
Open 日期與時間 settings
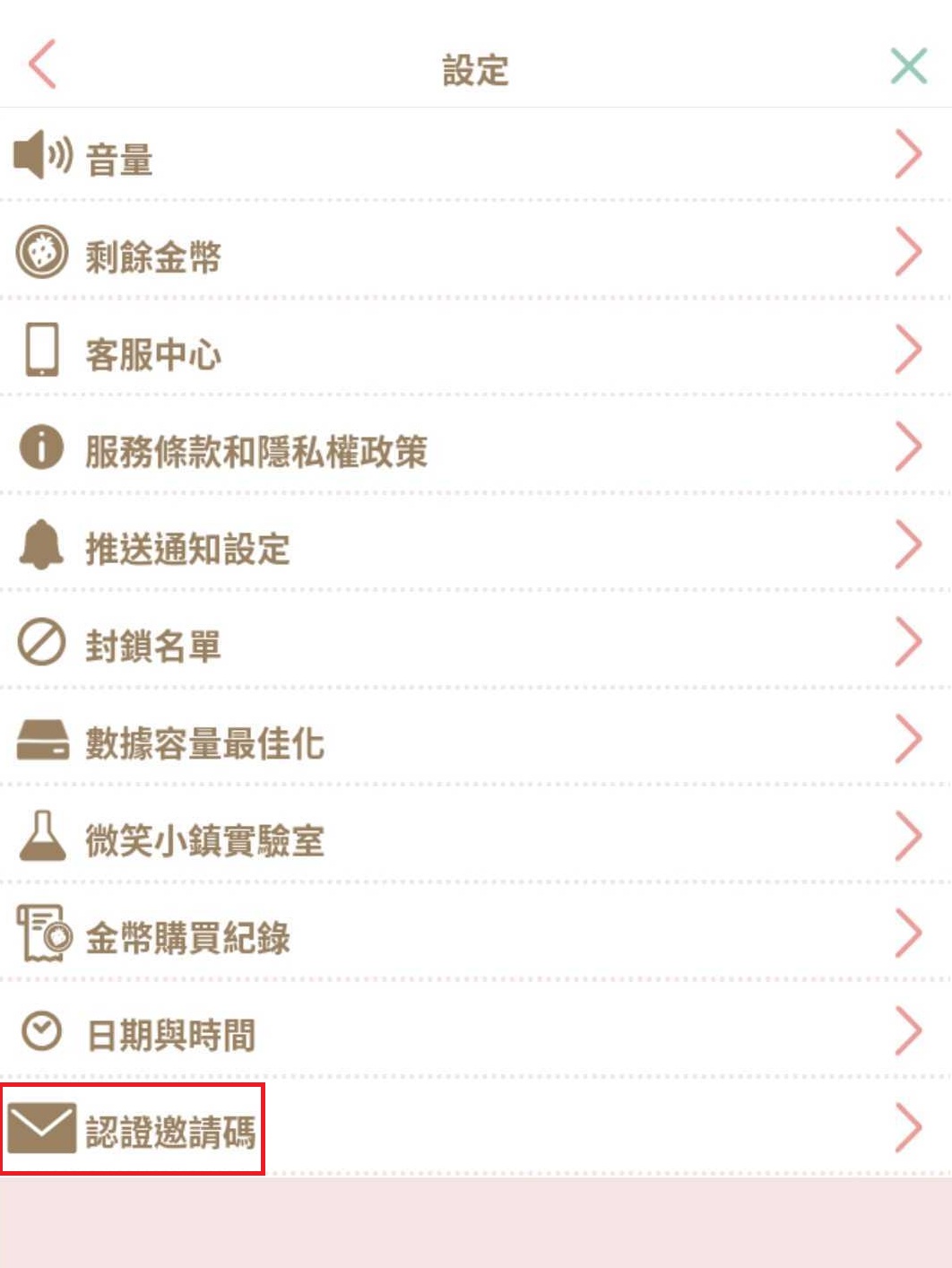pos(475,1033)
